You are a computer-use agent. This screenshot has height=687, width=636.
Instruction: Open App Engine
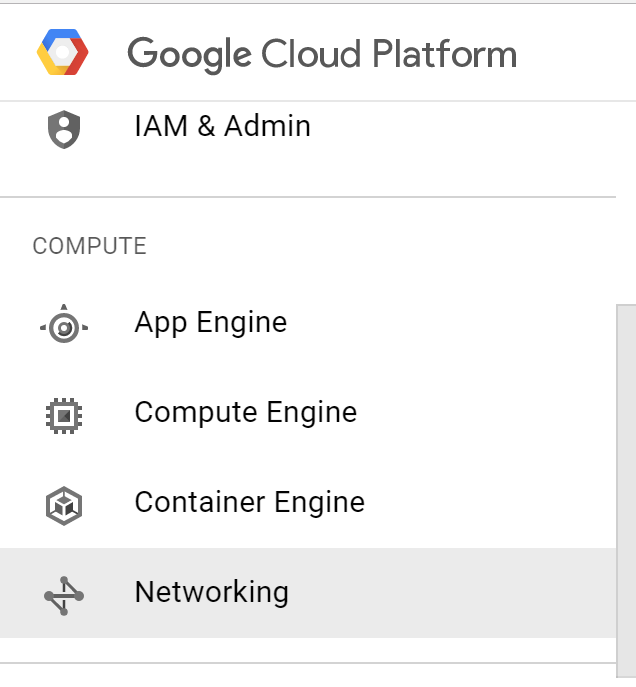click(x=210, y=323)
